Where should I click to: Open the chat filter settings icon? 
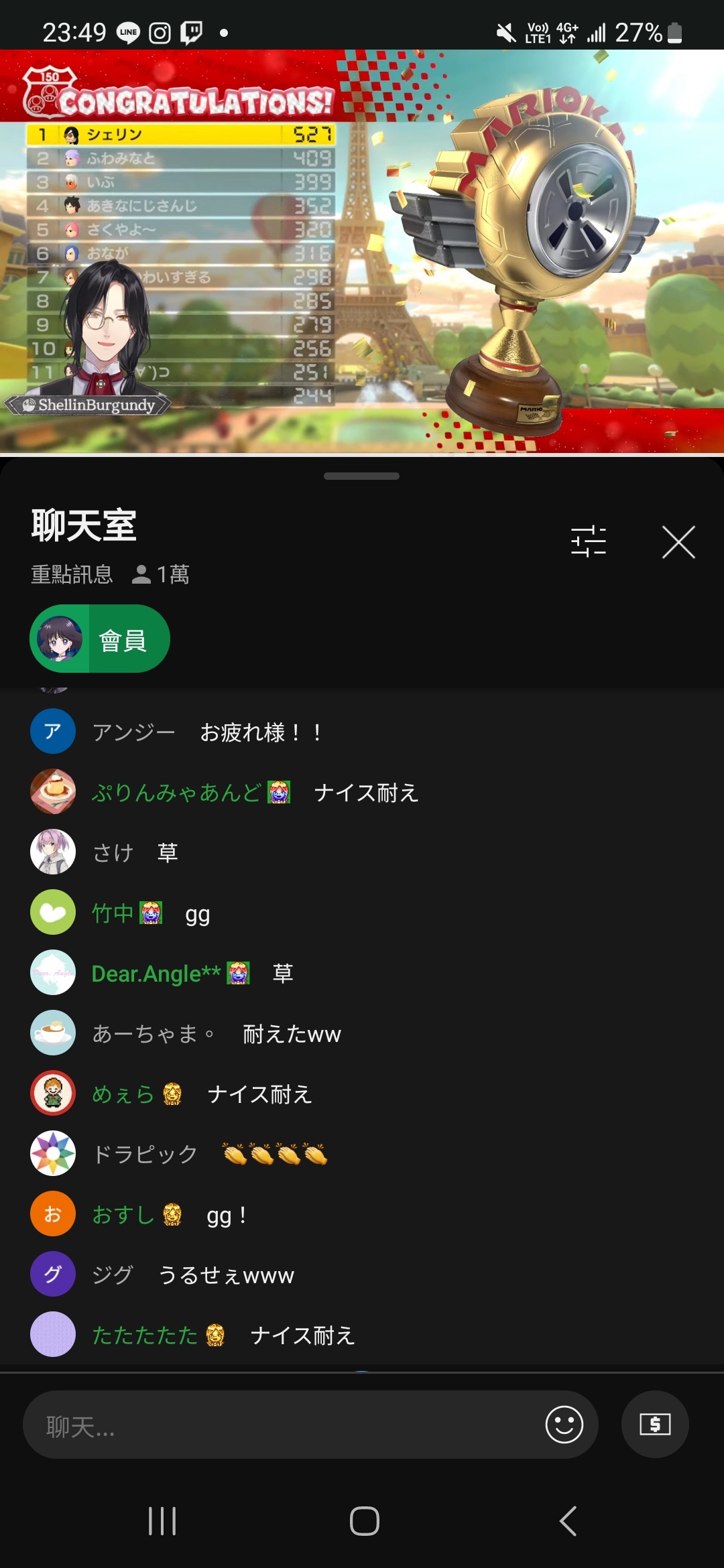[588, 541]
